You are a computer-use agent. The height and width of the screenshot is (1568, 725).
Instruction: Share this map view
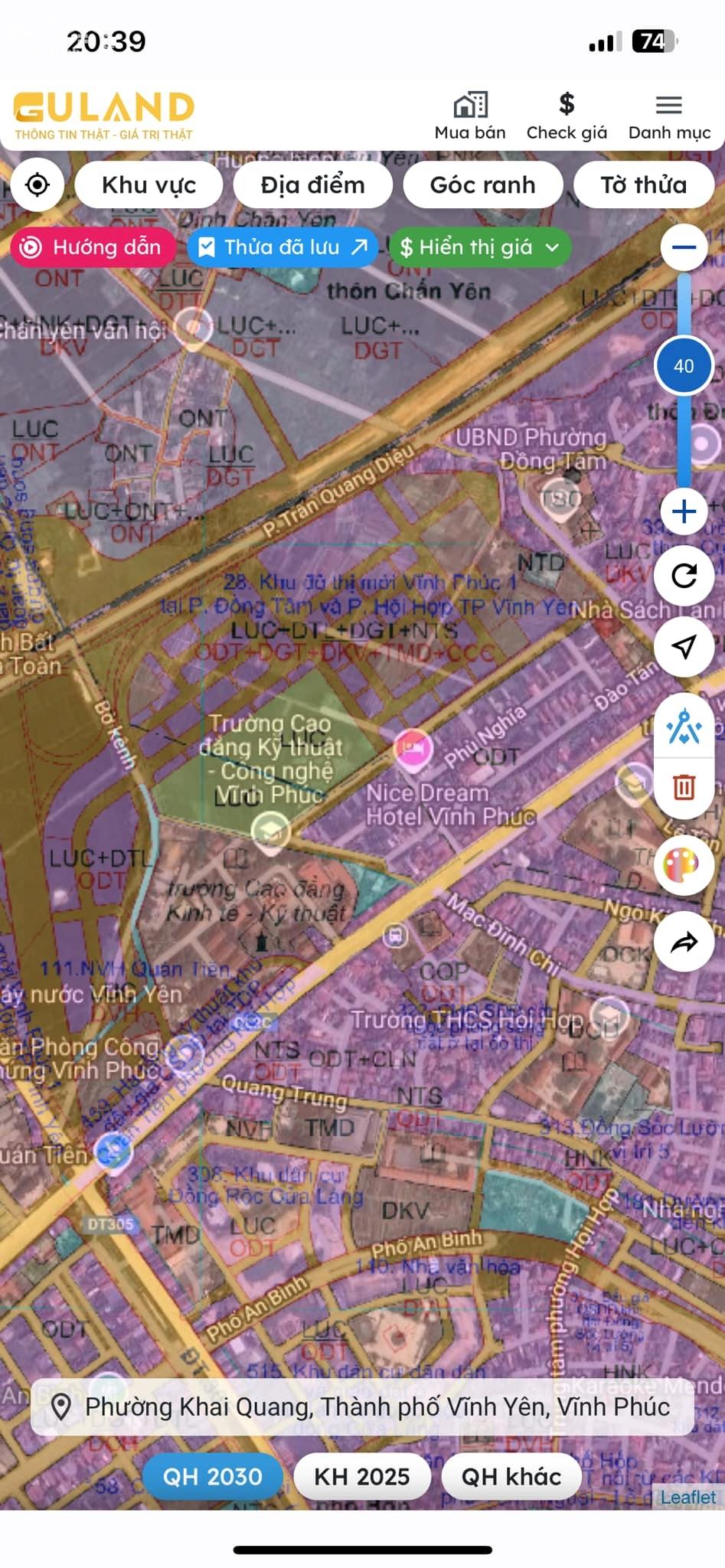tap(684, 942)
